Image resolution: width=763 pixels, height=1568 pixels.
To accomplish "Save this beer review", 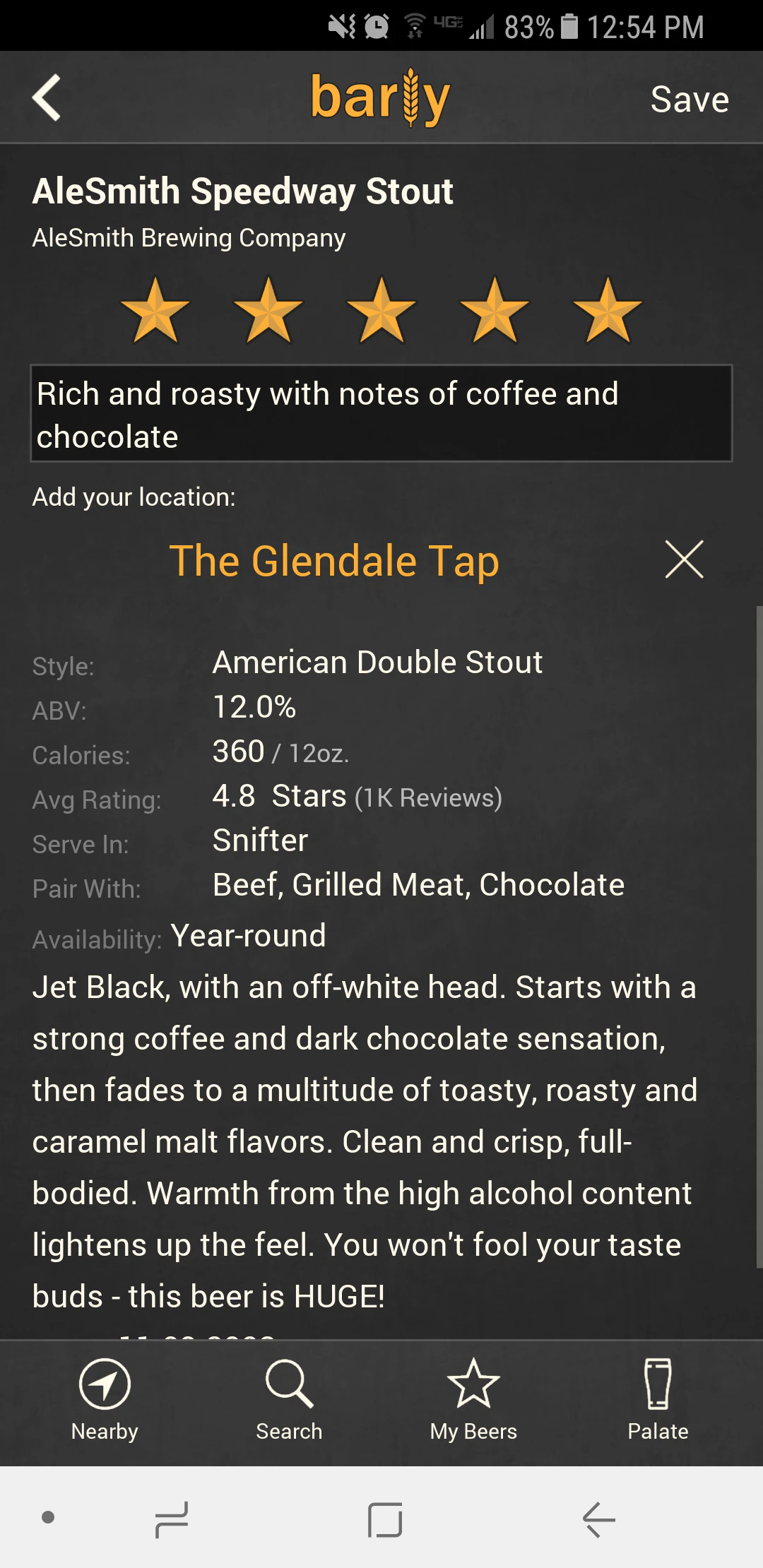I will [x=689, y=100].
